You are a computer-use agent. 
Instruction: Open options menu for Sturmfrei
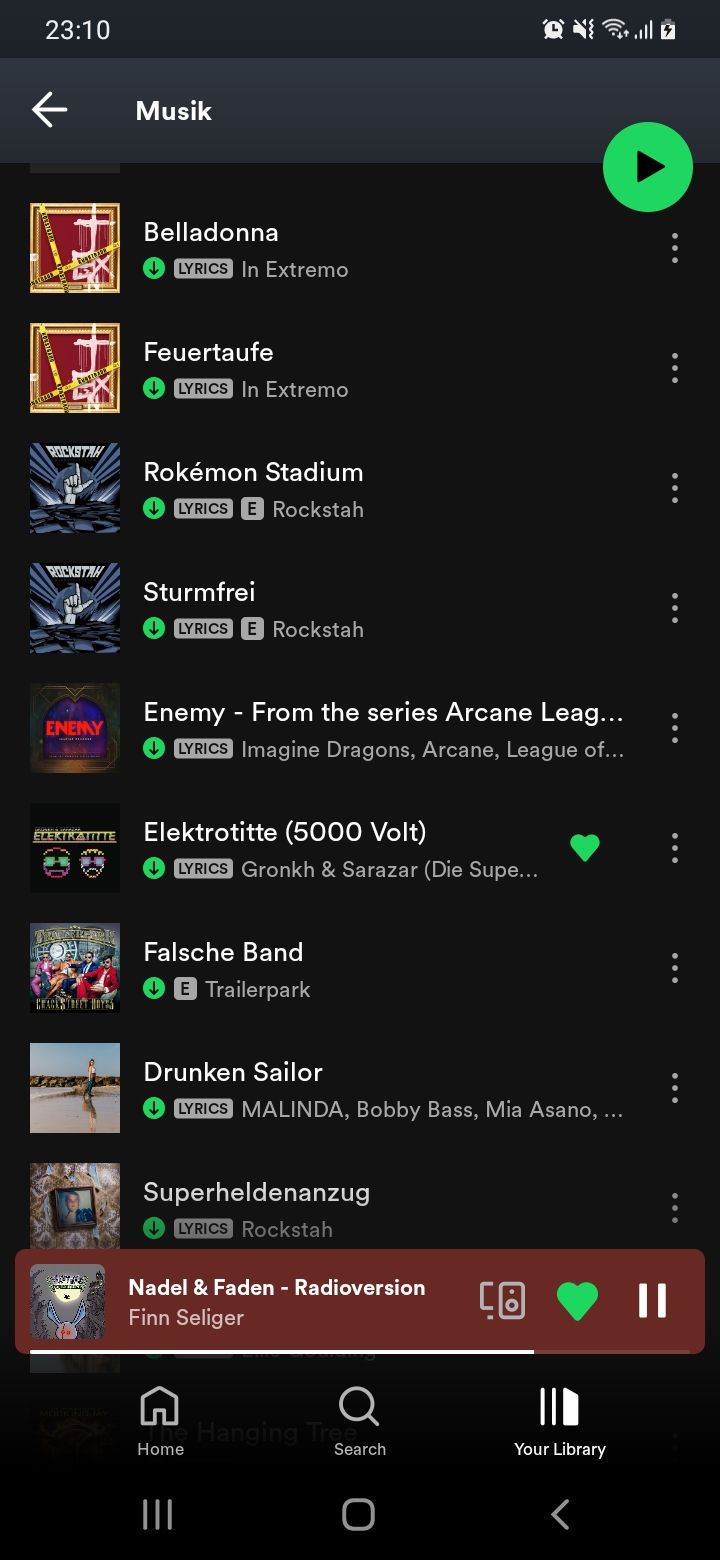tap(675, 608)
